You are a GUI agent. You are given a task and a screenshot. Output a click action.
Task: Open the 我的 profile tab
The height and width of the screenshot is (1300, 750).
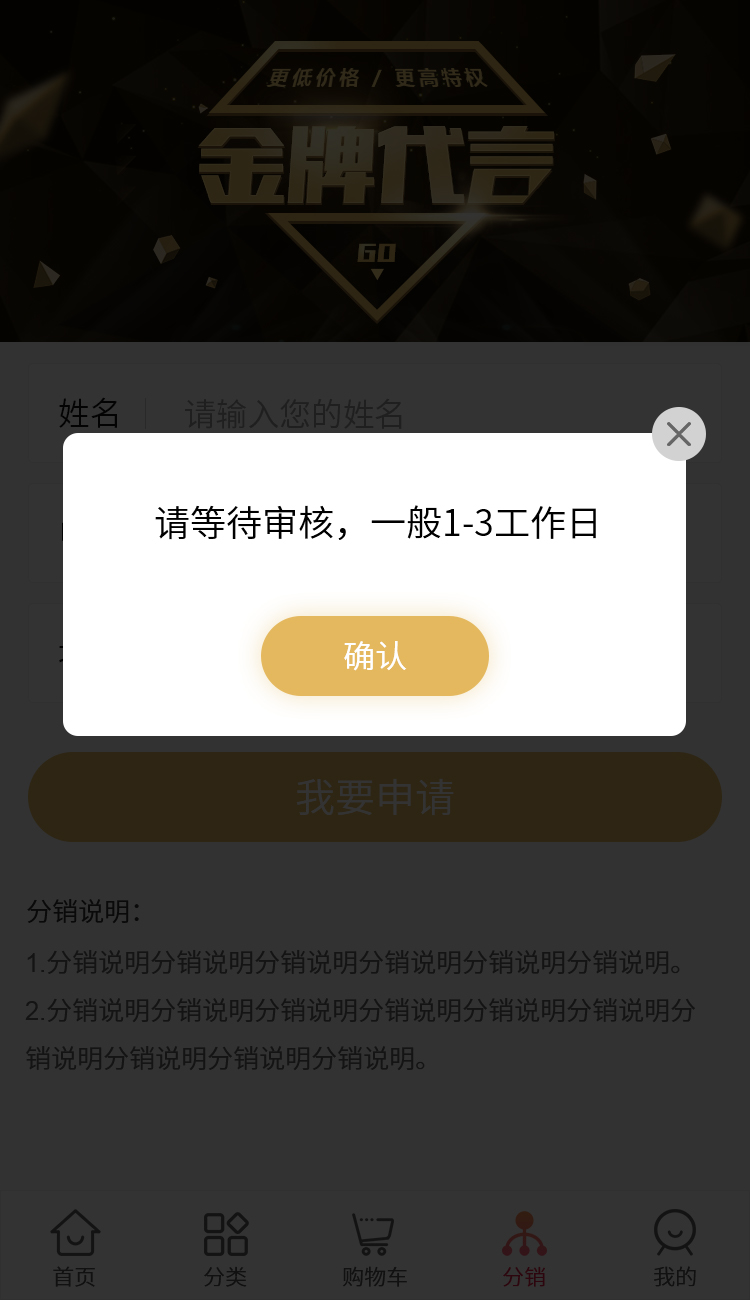(x=674, y=1246)
